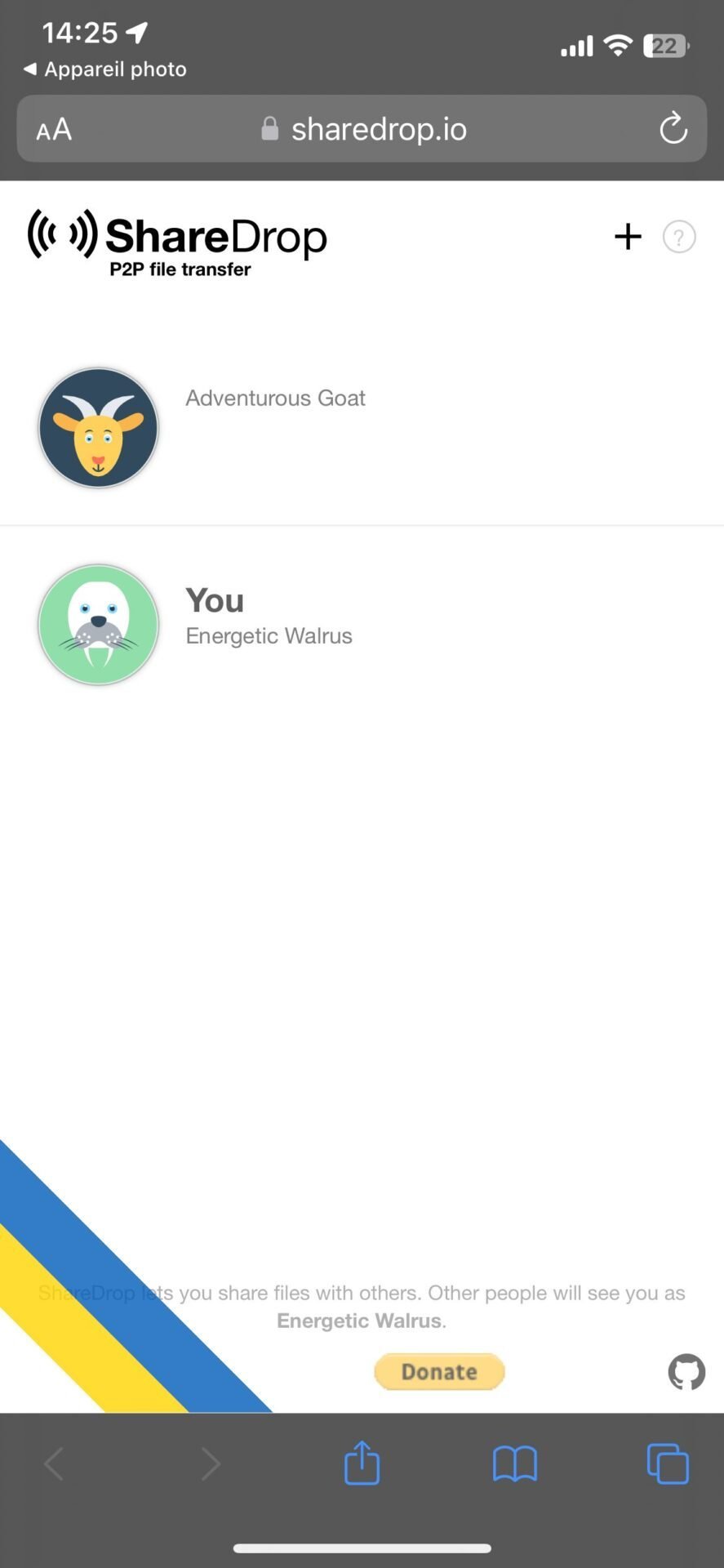This screenshot has height=1568, width=724.
Task: Reload the sharedrop.io page
Action: [x=673, y=128]
